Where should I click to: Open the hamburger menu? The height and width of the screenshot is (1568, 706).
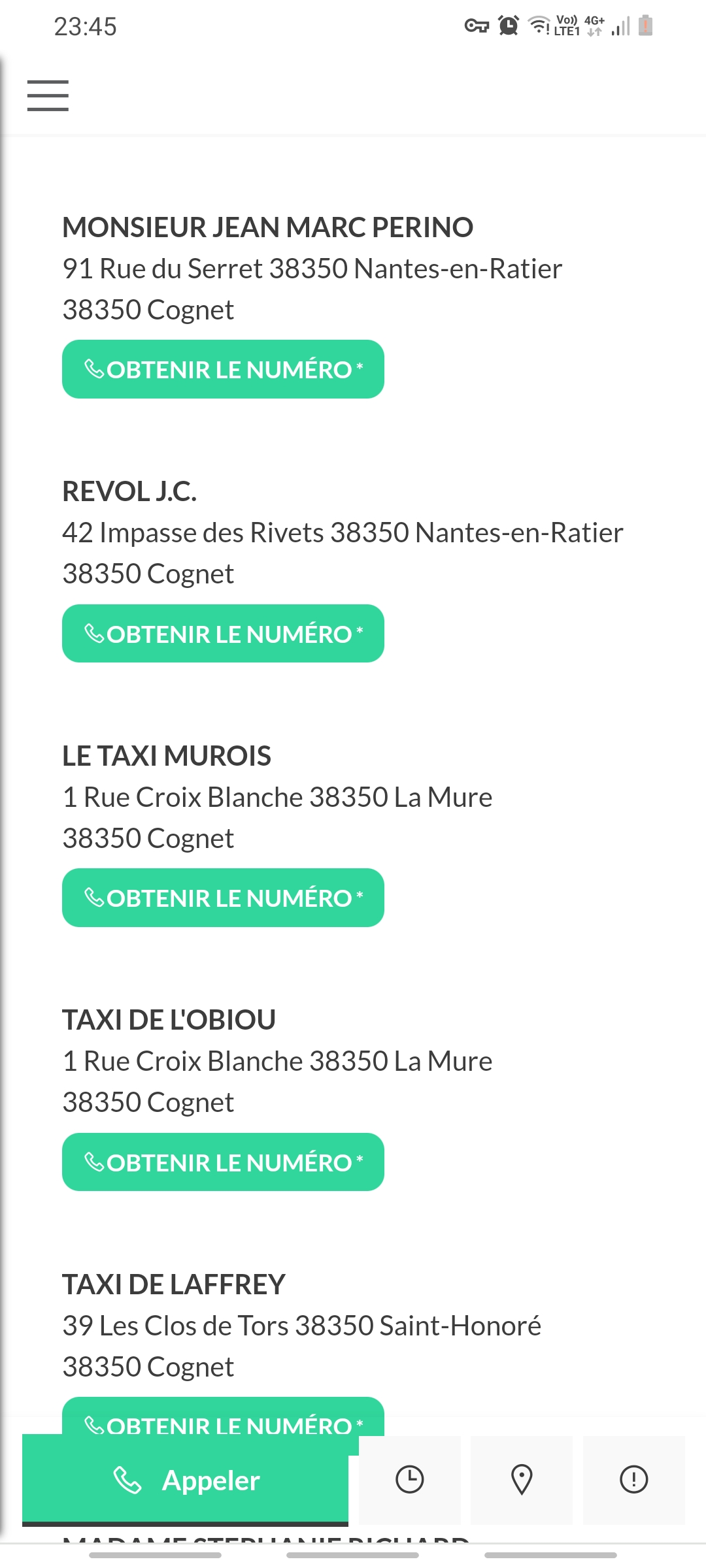[x=48, y=95]
